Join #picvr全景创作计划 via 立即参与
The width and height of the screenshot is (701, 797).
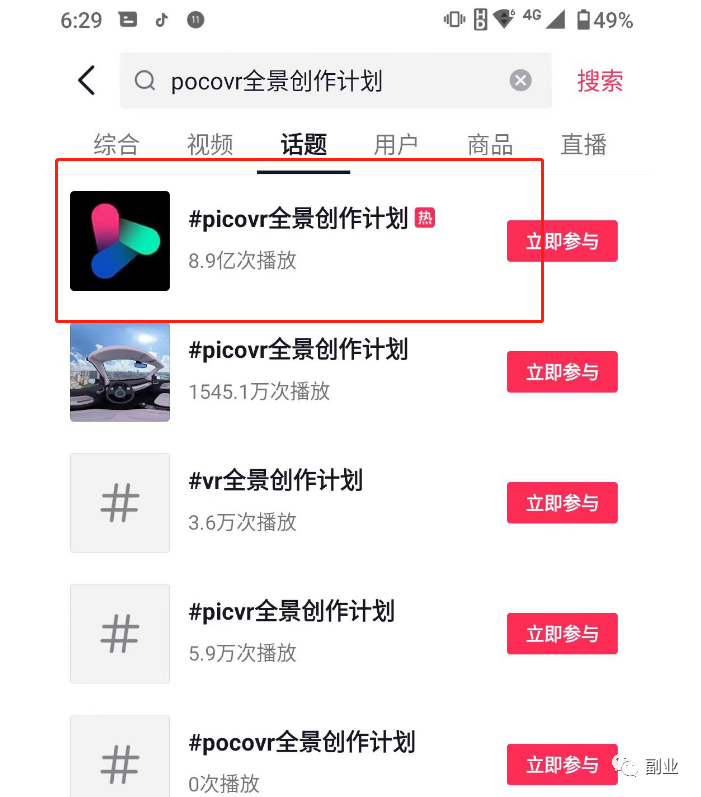(562, 634)
